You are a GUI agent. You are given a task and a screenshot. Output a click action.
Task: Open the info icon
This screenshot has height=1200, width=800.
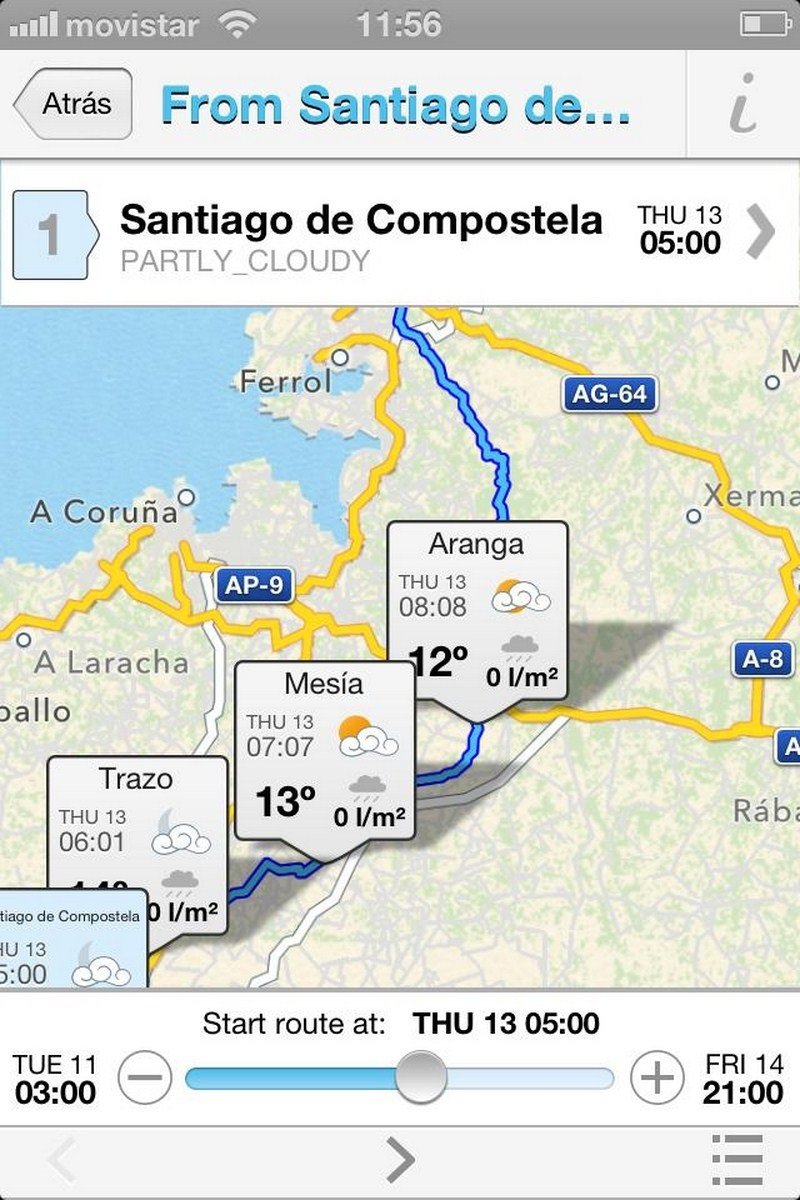point(742,104)
